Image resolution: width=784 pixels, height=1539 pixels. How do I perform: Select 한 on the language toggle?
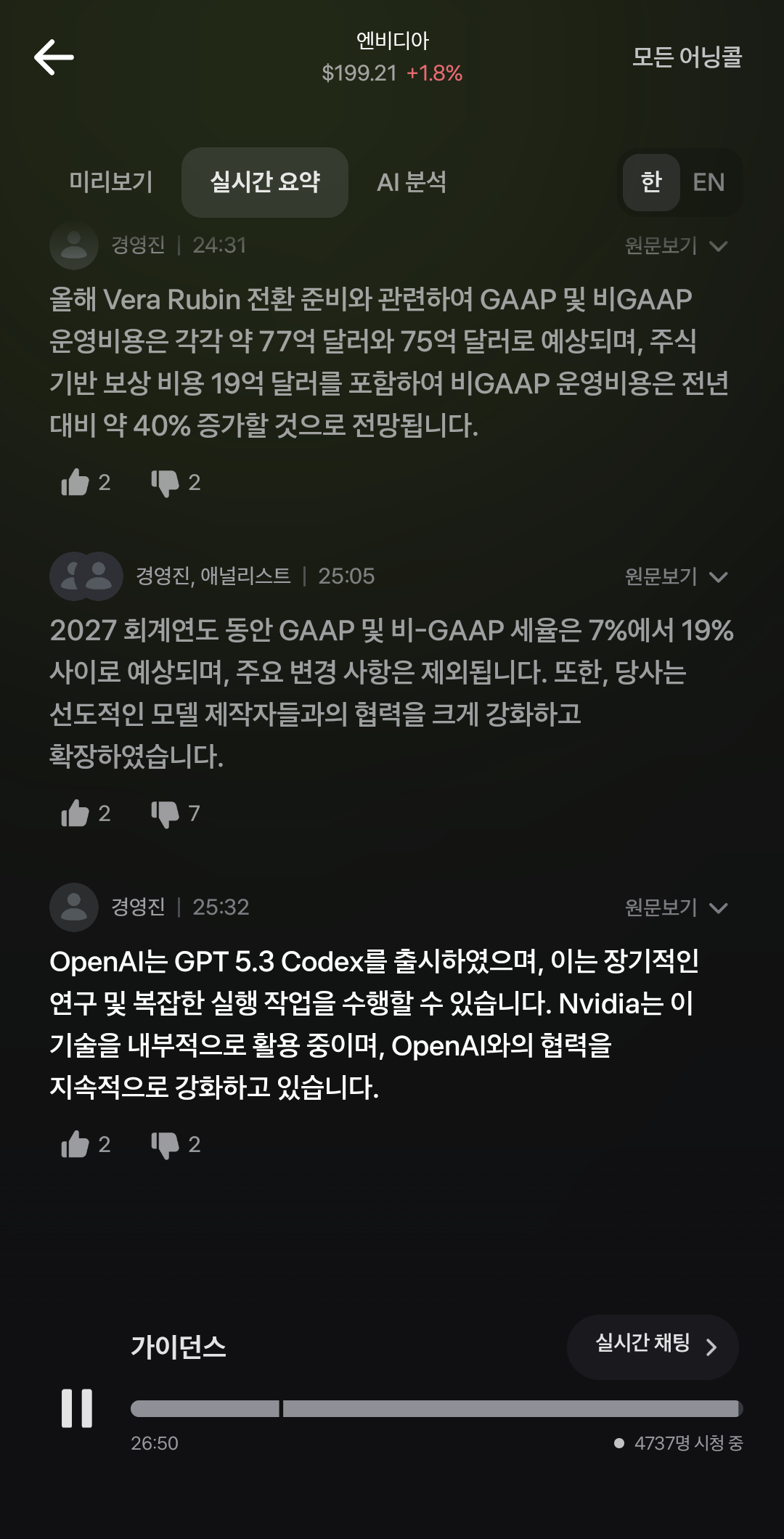point(650,182)
